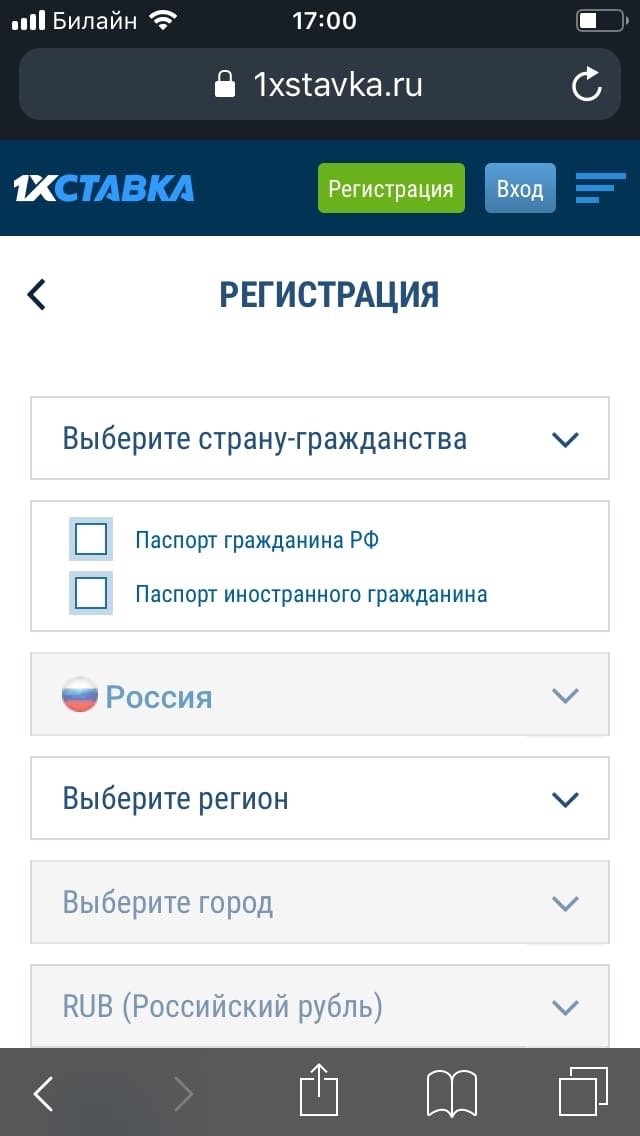640x1136 pixels.
Task: Check Паспорт иностранного гражданина box
Action: coord(91,594)
